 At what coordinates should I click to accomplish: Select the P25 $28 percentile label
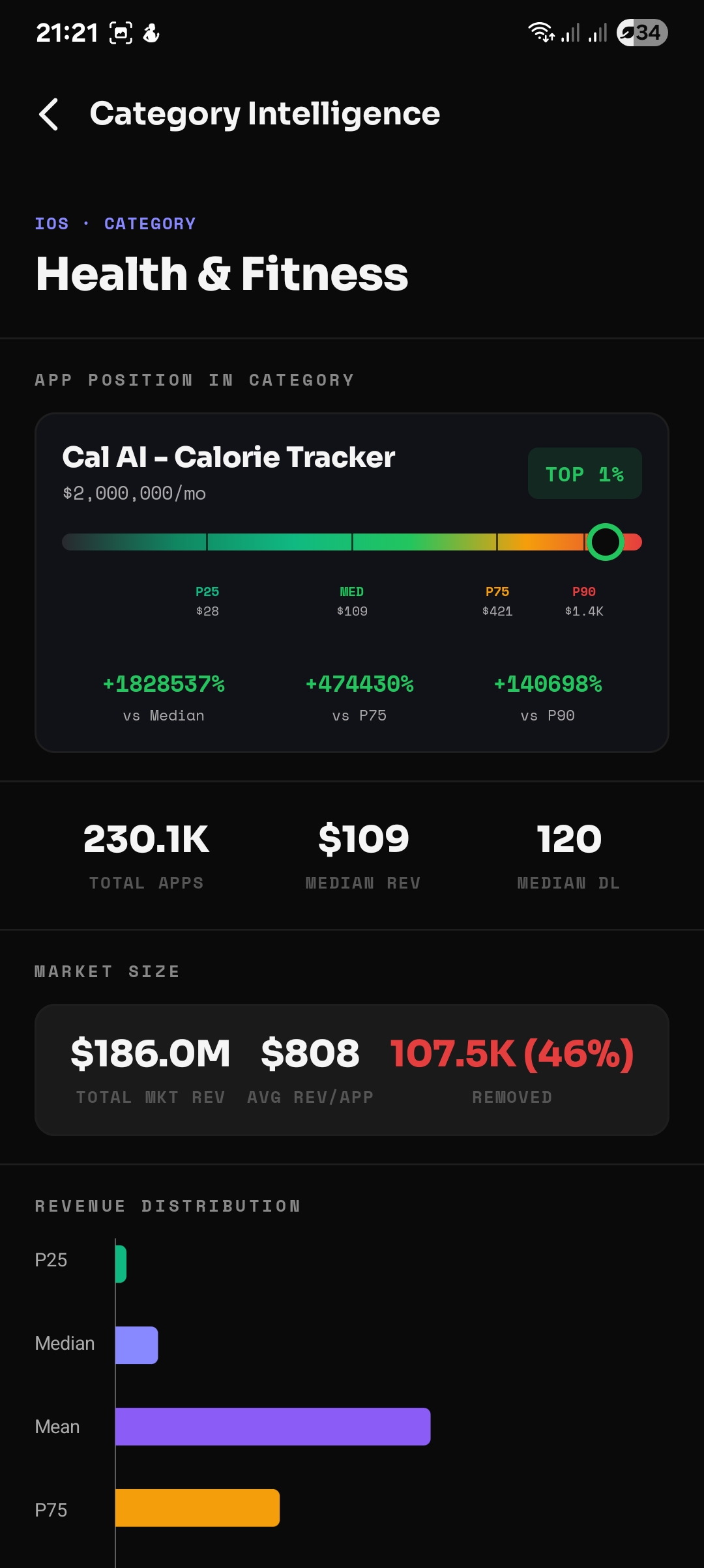click(x=208, y=601)
